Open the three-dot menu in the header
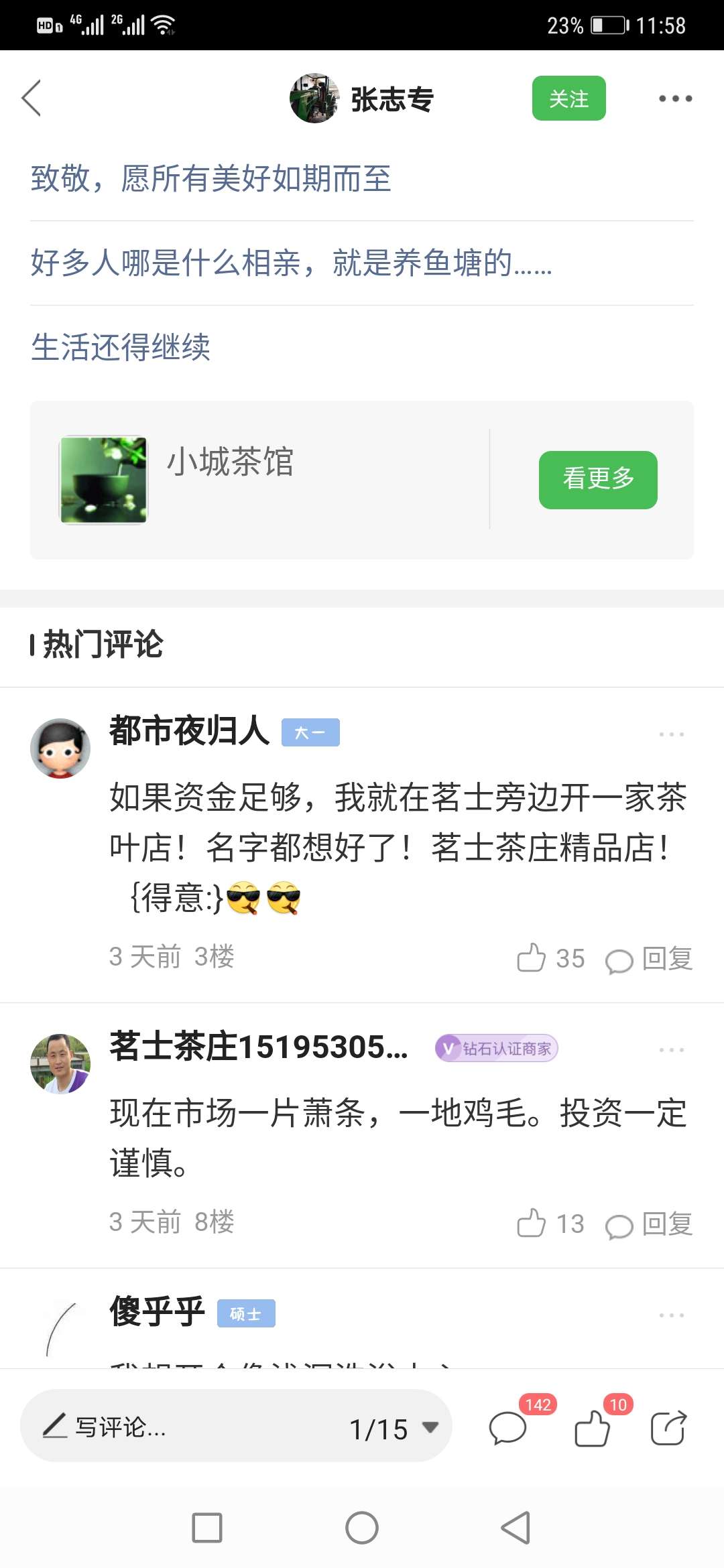Viewport: 724px width, 1568px height. tap(675, 99)
